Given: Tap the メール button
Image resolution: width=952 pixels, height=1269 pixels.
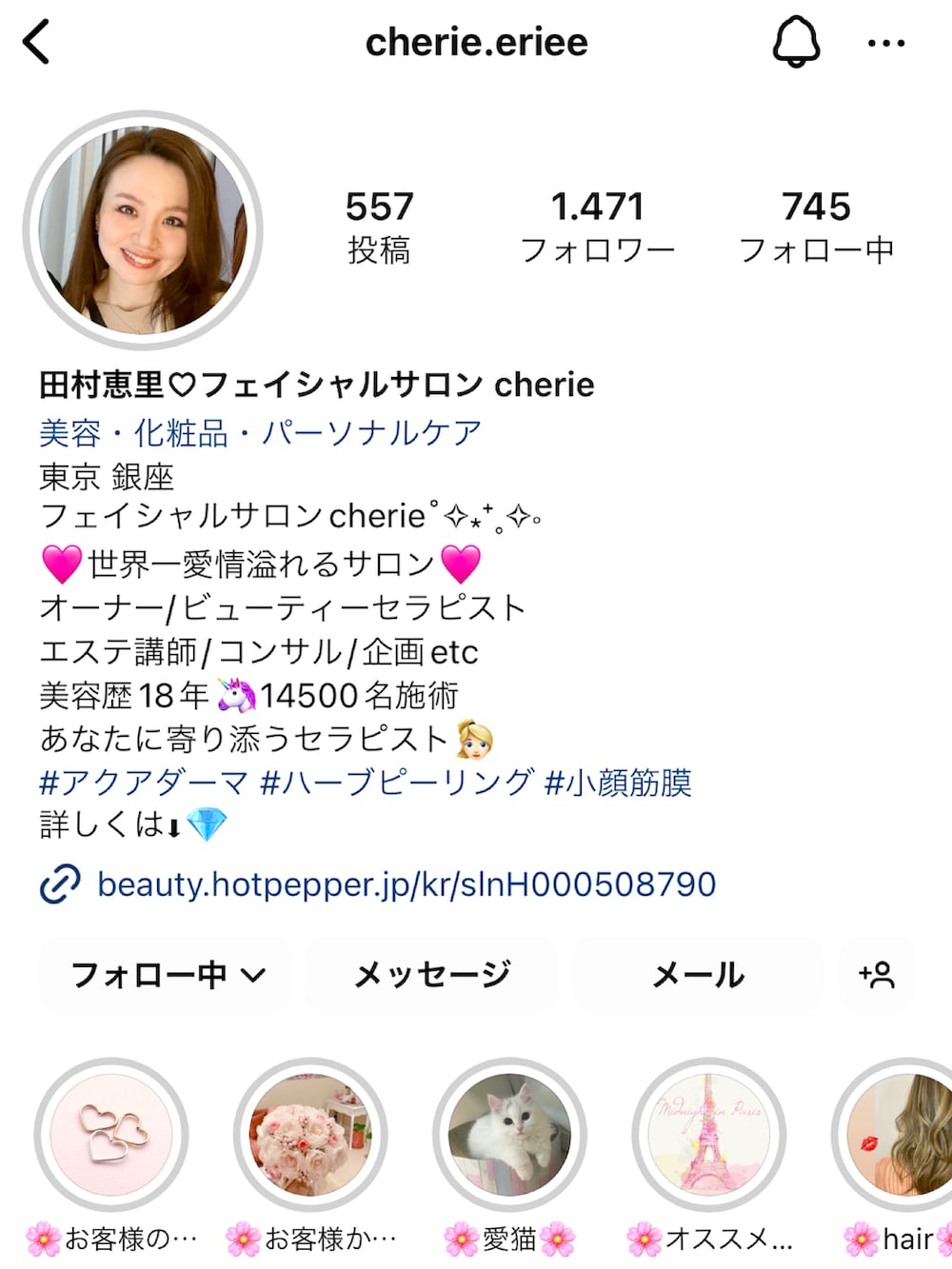Looking at the screenshot, I should (x=698, y=975).
